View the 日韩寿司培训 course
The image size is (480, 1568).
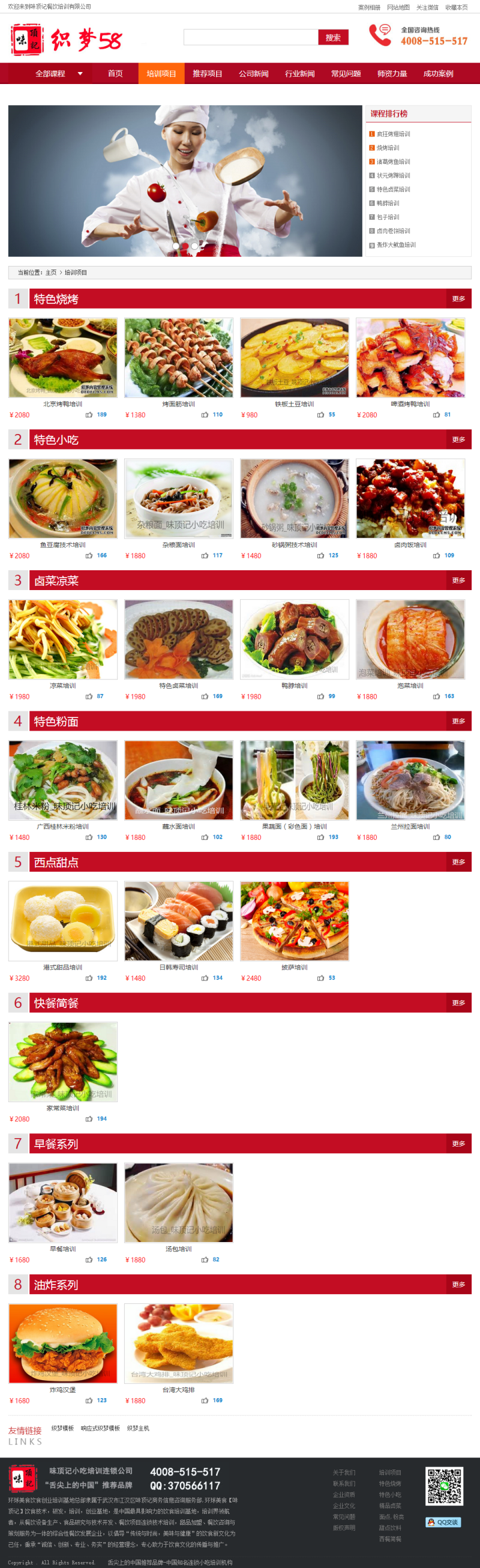coord(178,921)
